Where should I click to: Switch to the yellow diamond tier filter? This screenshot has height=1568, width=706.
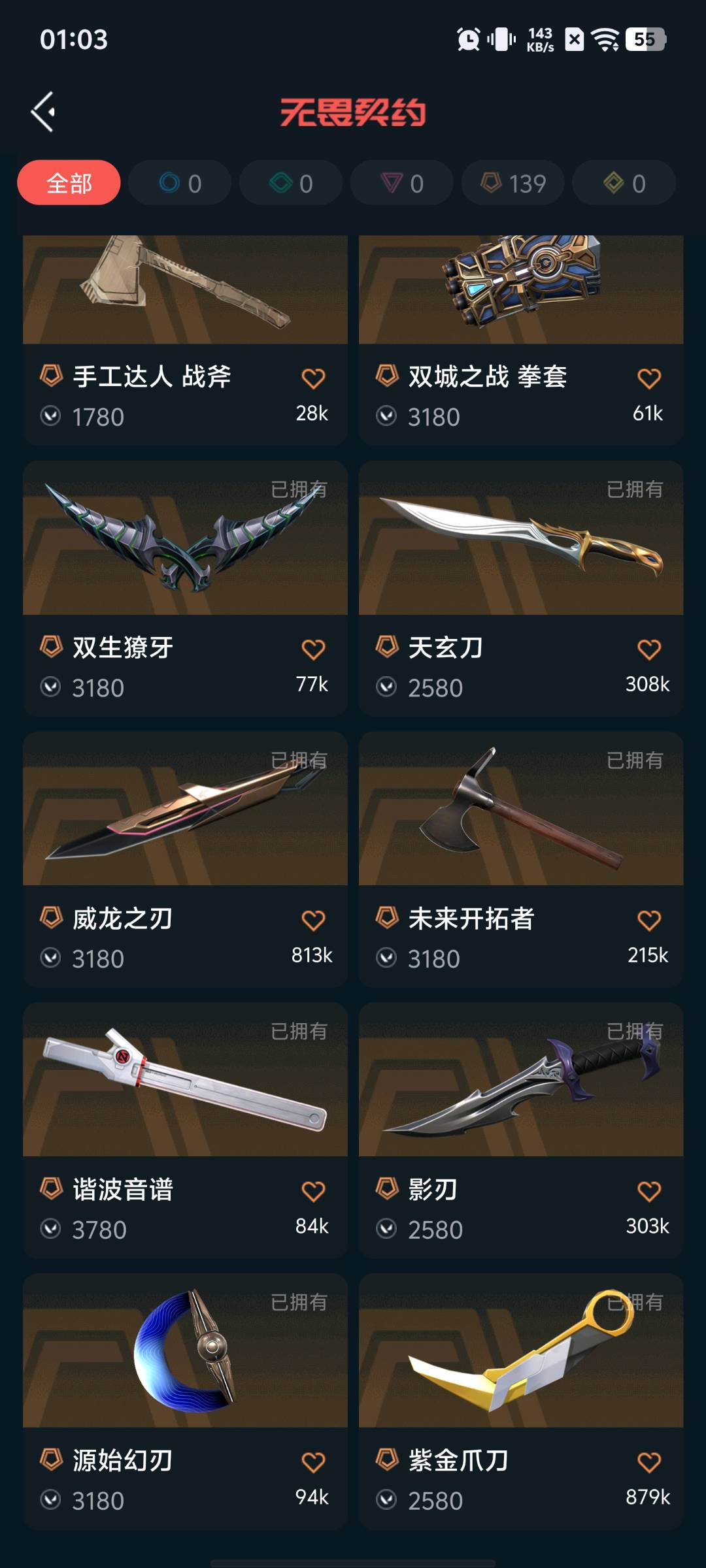pyautogui.click(x=624, y=183)
